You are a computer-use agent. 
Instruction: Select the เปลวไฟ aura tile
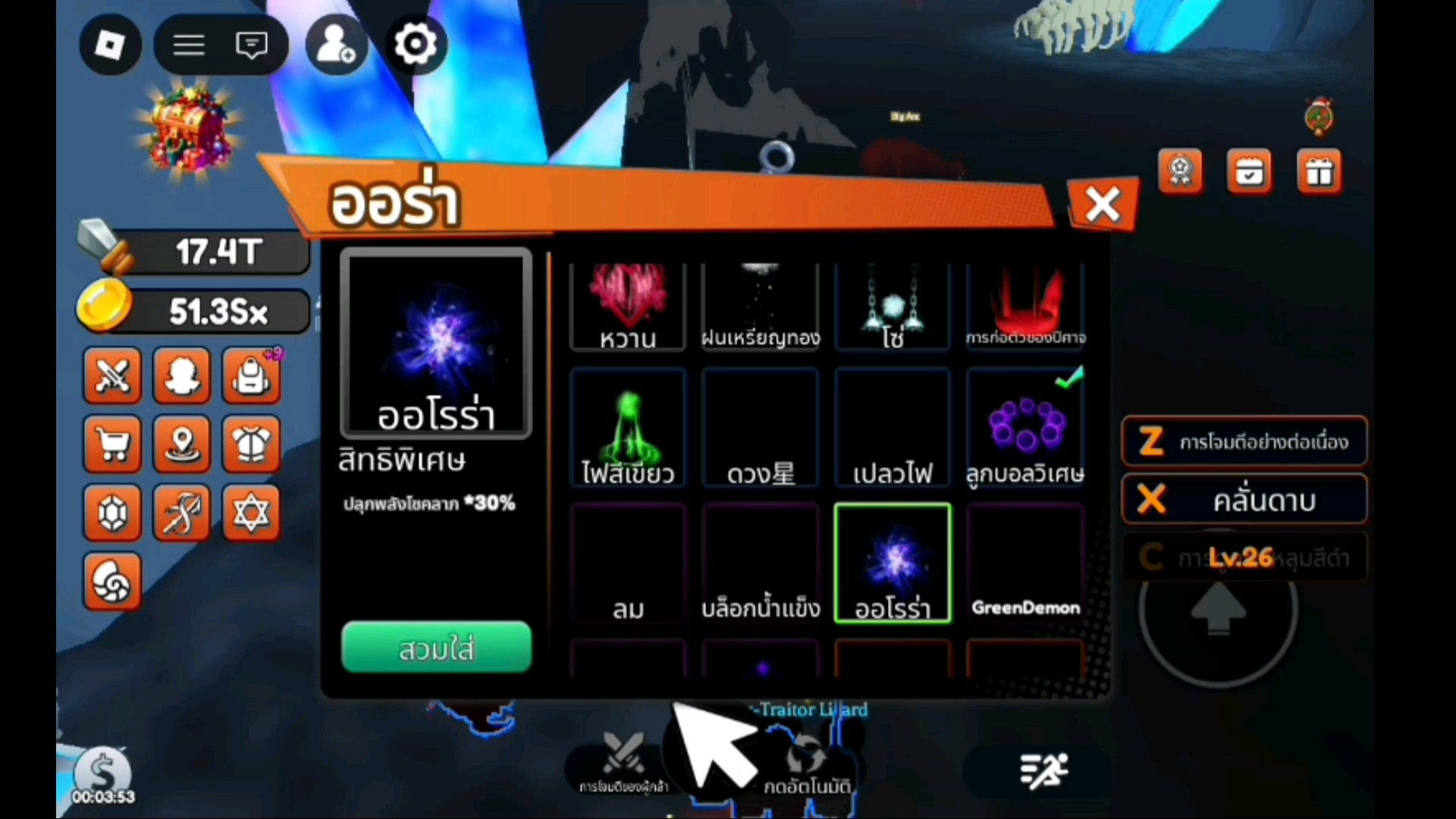click(x=893, y=428)
